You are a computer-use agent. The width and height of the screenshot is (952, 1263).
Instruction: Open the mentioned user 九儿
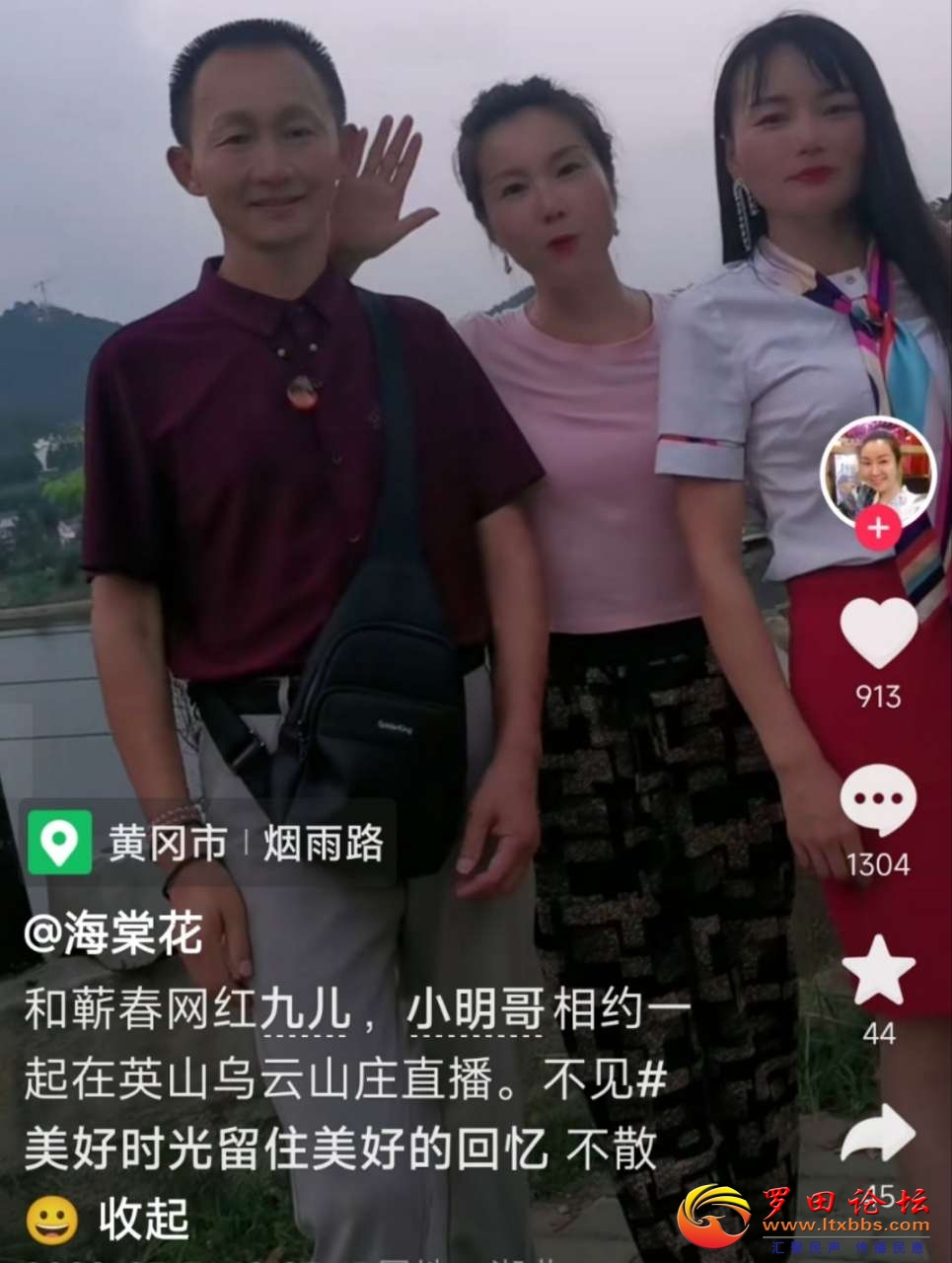[306, 1012]
